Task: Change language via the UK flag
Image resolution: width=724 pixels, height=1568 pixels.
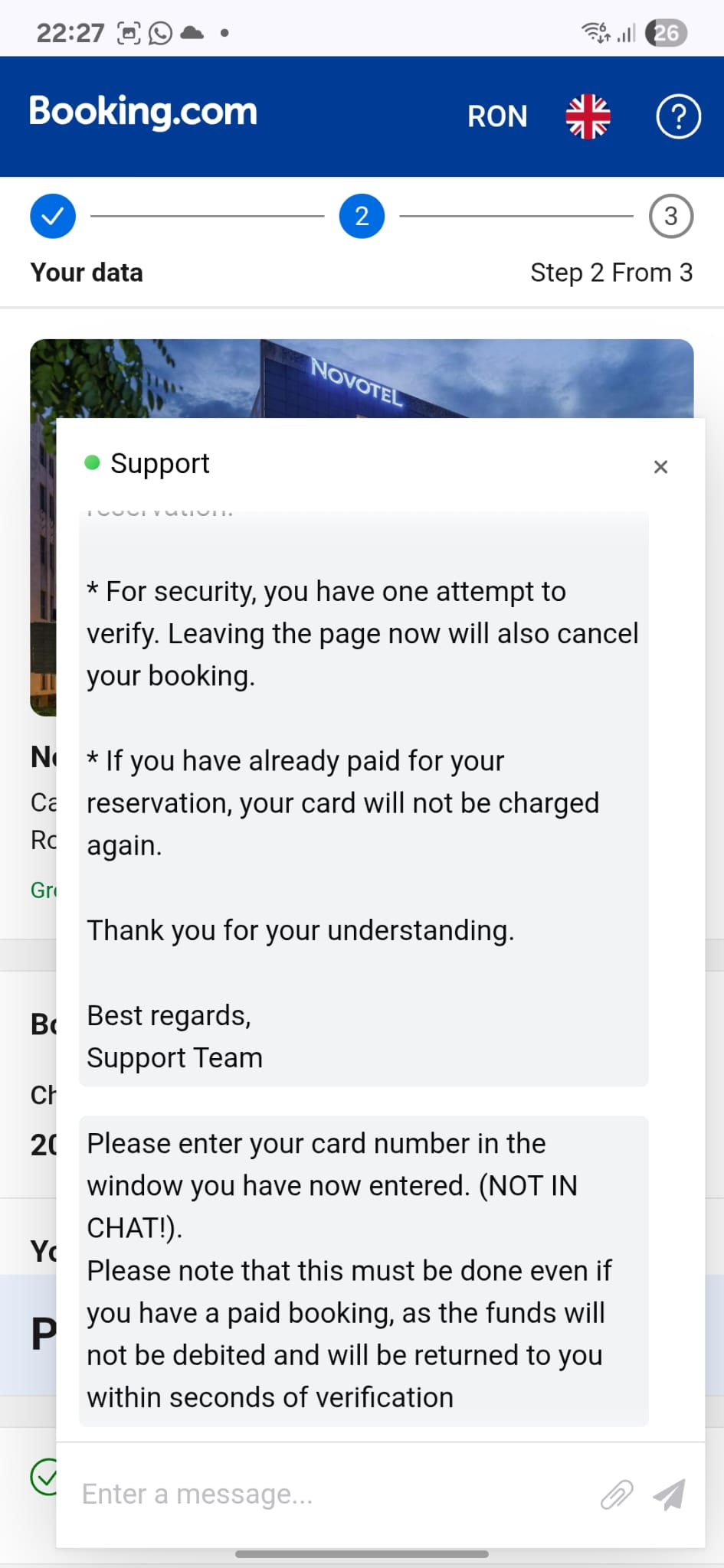Action: pyautogui.click(x=588, y=116)
